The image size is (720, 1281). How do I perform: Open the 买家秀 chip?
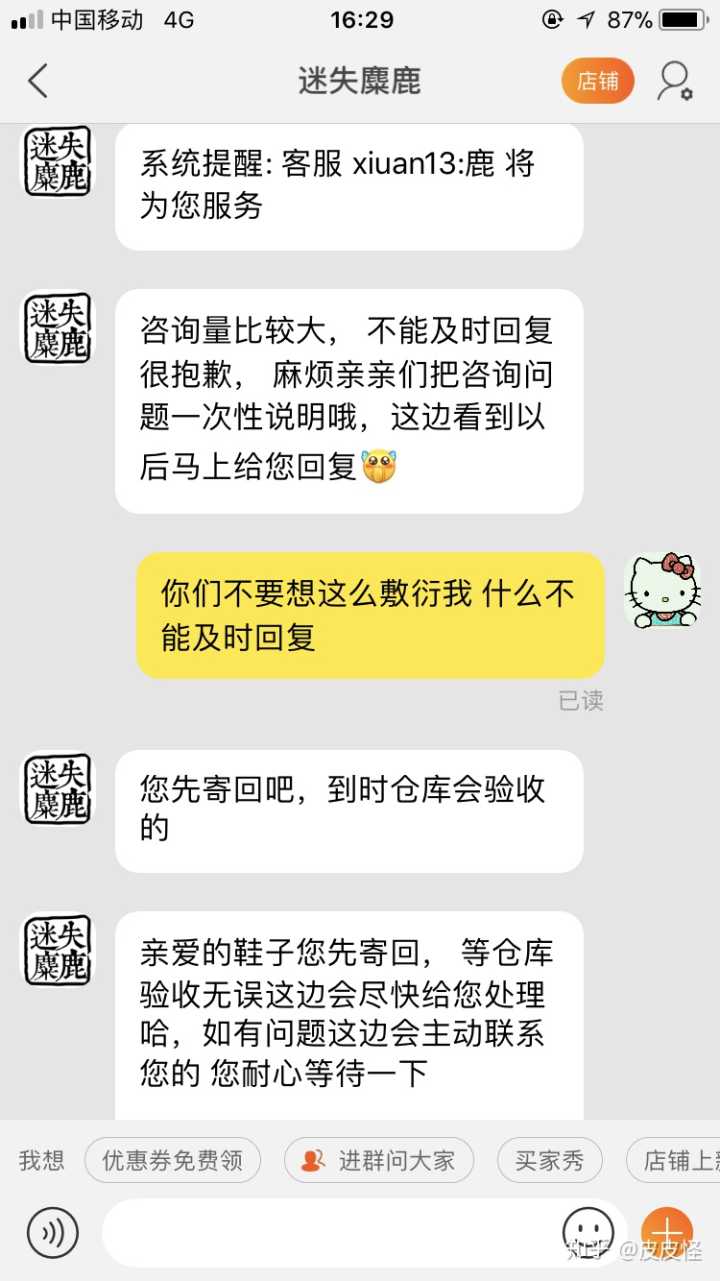549,1160
